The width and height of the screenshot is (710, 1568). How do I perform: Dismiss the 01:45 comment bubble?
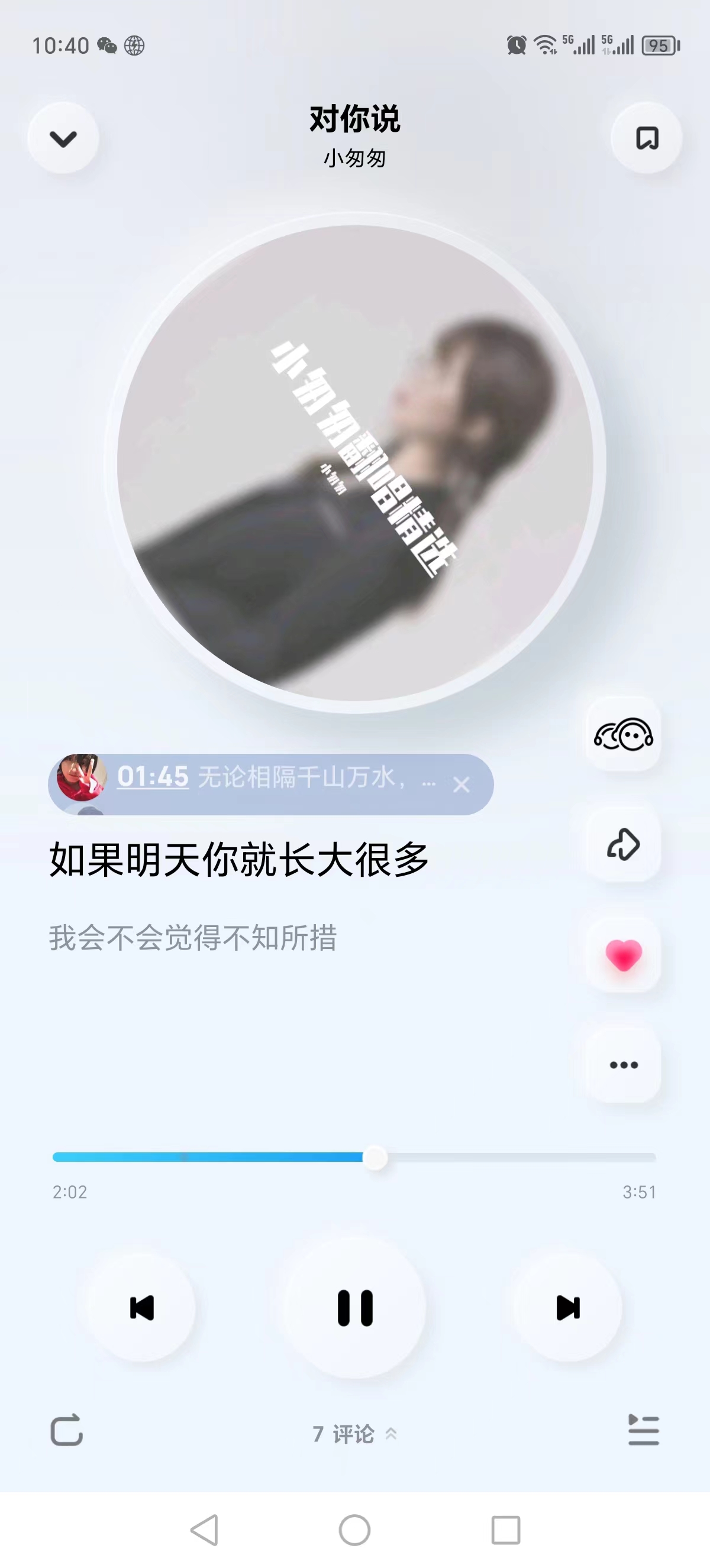pyautogui.click(x=461, y=785)
